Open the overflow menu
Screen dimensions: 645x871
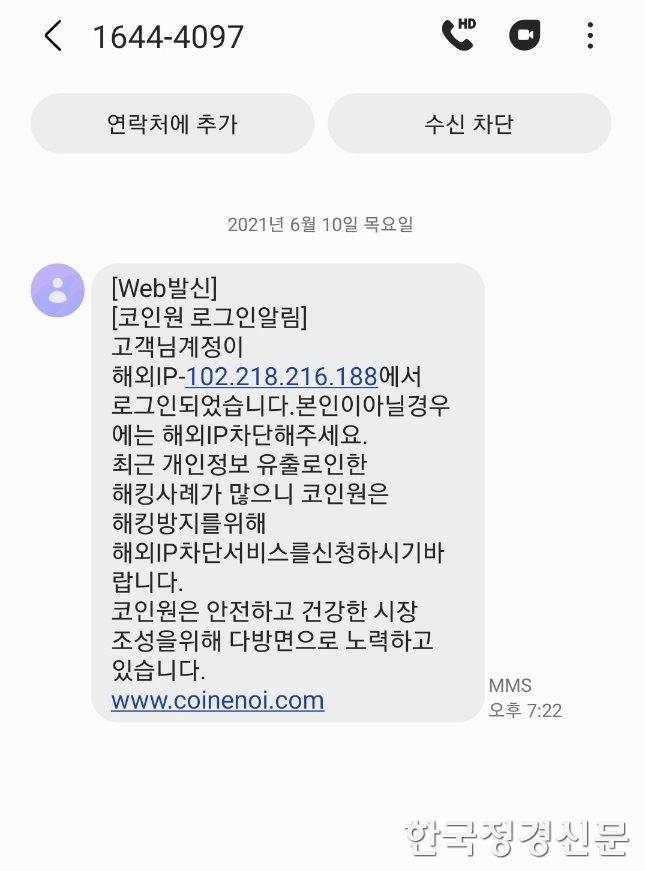tap(590, 37)
